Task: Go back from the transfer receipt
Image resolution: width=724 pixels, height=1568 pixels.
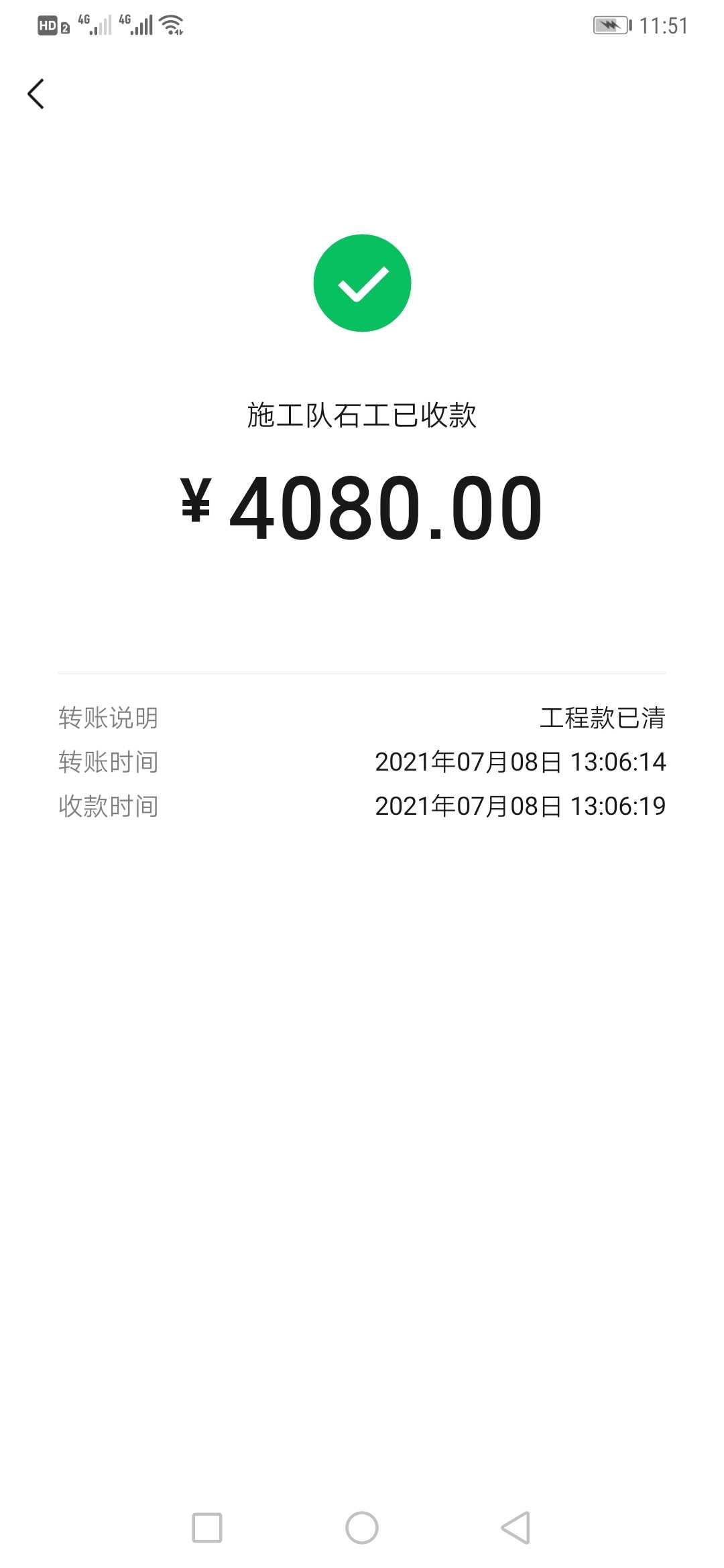Action: point(36,94)
